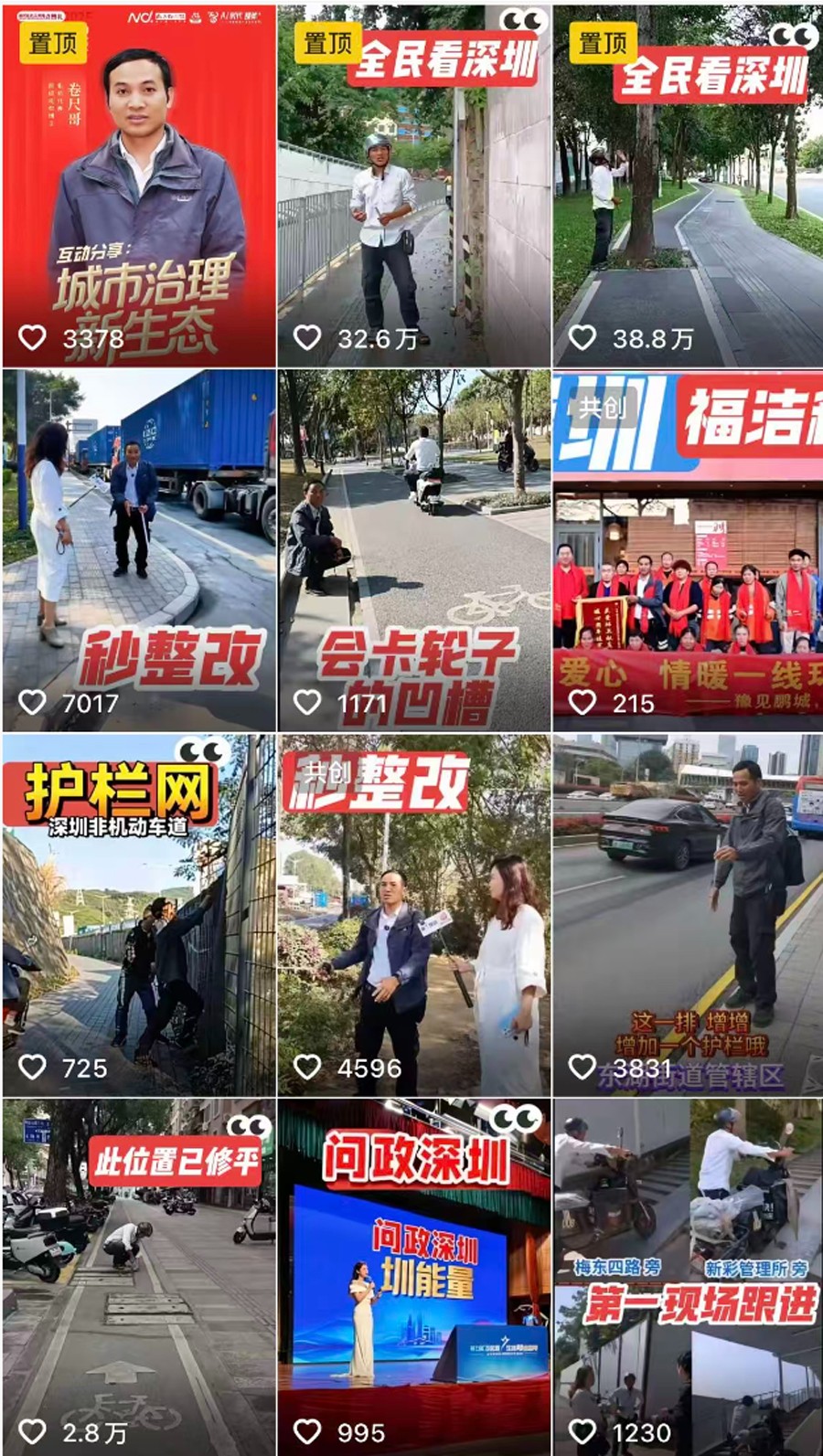Watch the 此位置已修平 video
This screenshot has height=1456, width=823.
(x=138, y=1277)
